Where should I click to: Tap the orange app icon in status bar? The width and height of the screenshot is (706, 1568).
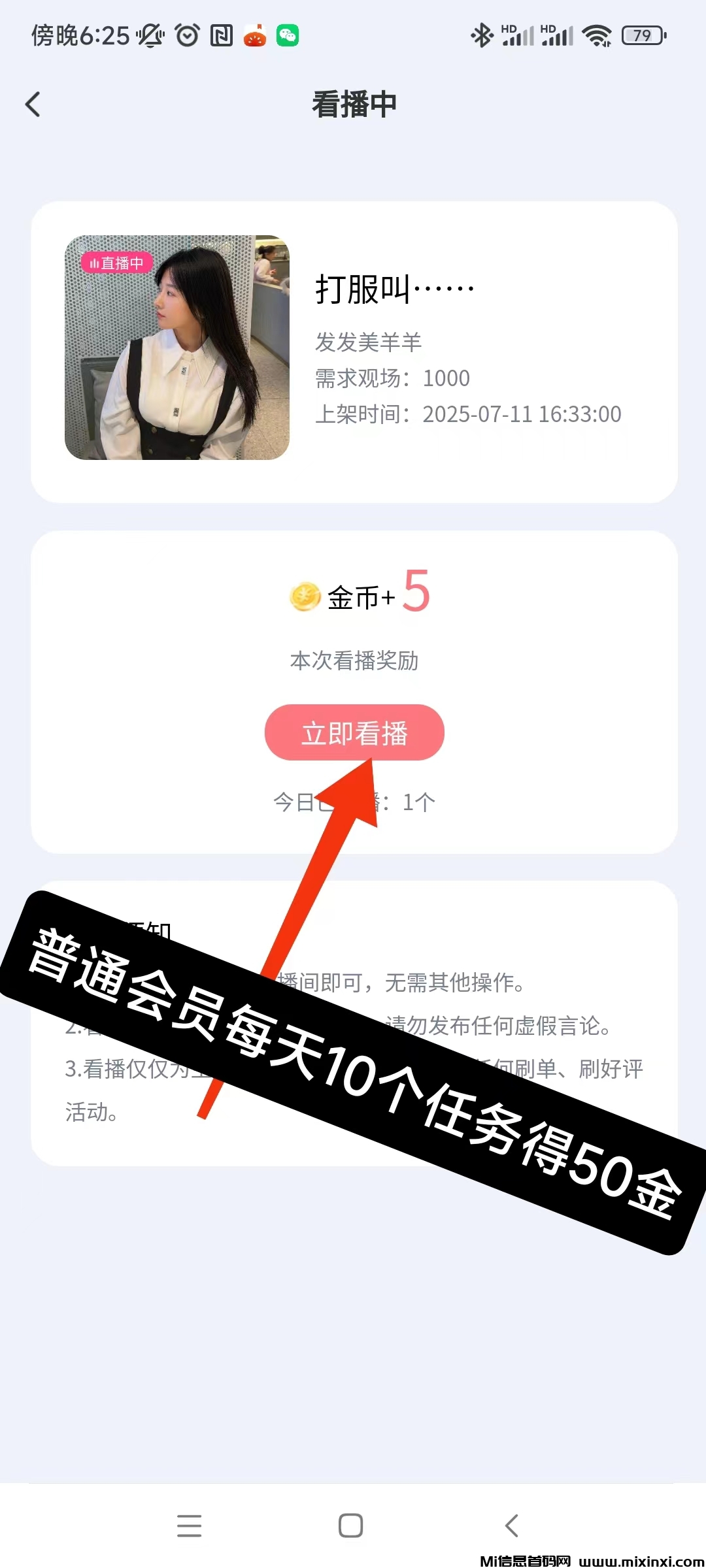point(254,35)
